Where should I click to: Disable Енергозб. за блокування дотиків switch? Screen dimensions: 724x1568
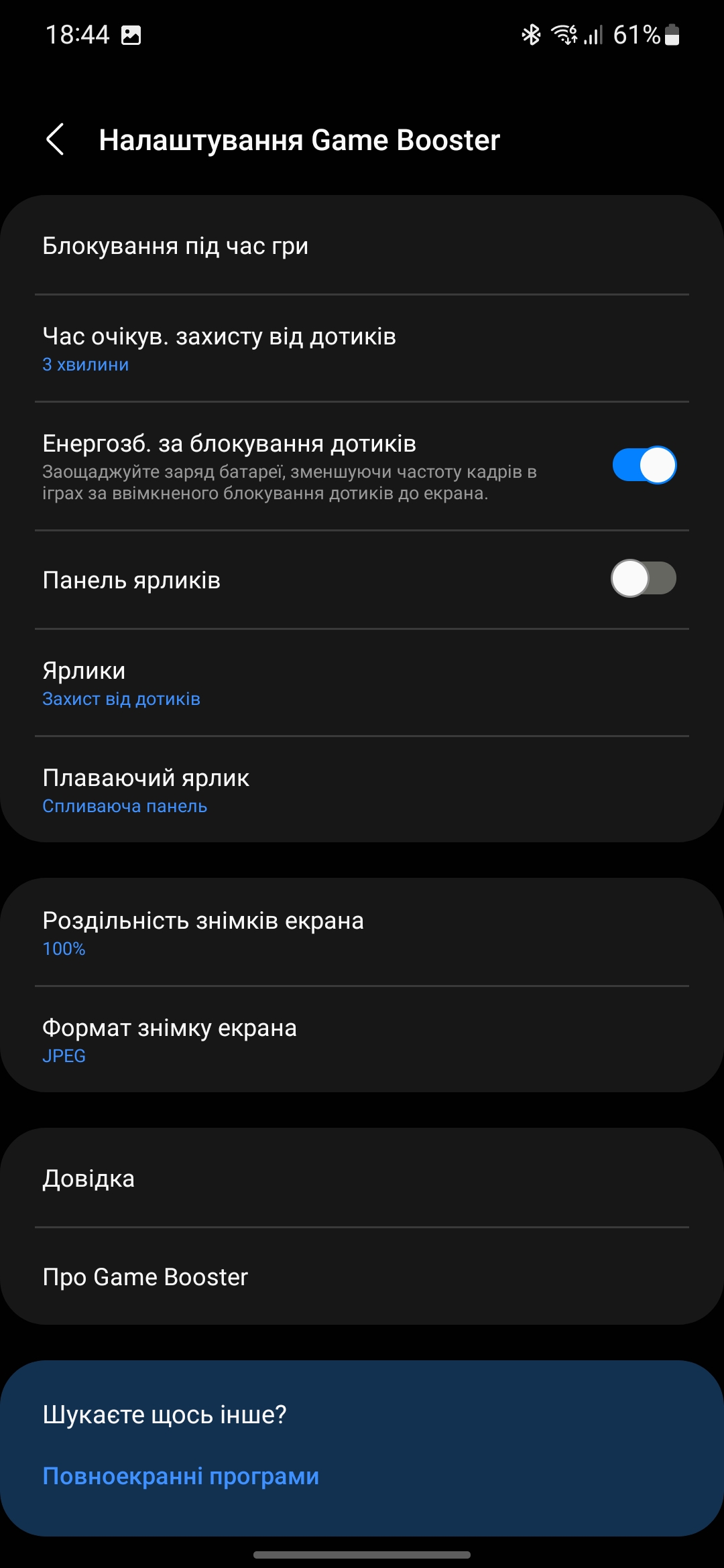(644, 465)
